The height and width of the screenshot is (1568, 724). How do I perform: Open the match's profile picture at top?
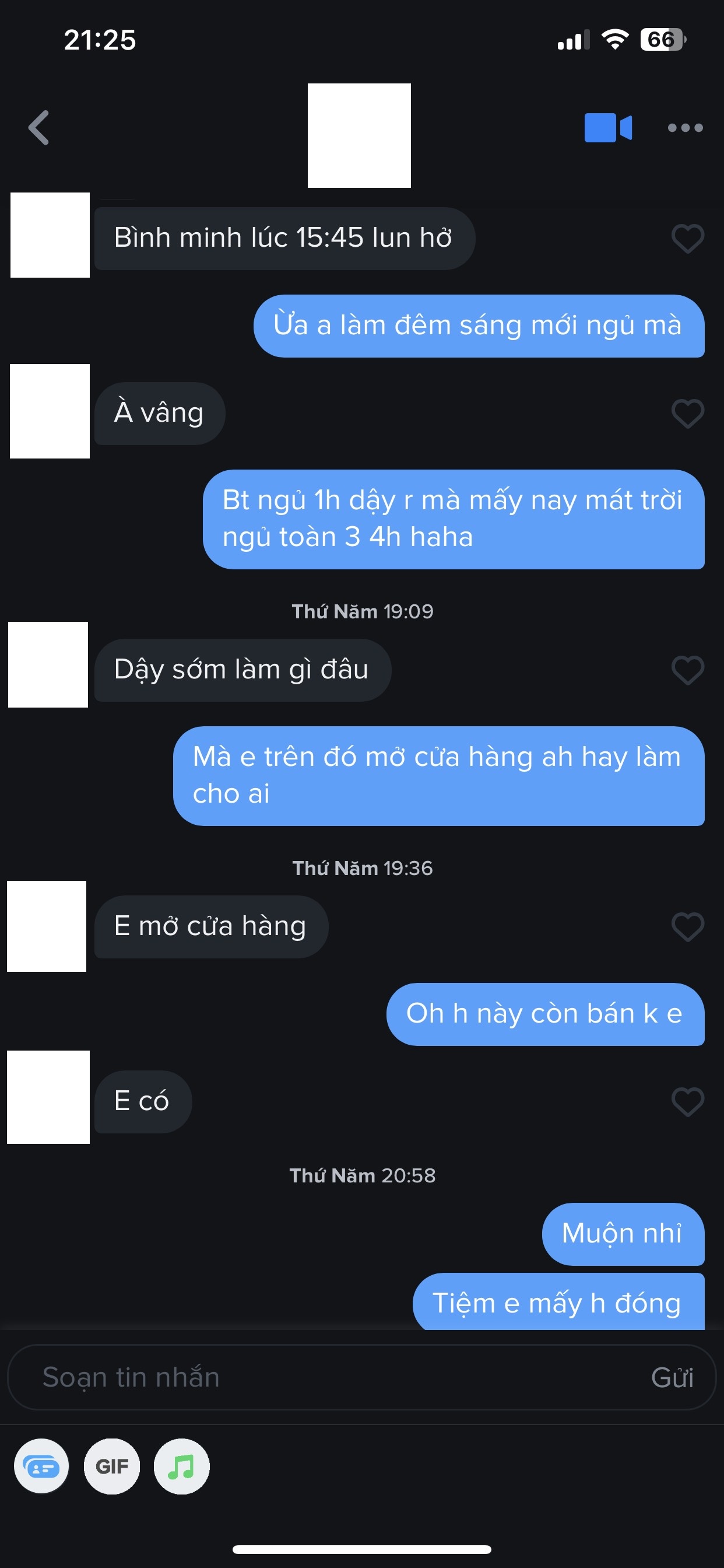point(359,135)
